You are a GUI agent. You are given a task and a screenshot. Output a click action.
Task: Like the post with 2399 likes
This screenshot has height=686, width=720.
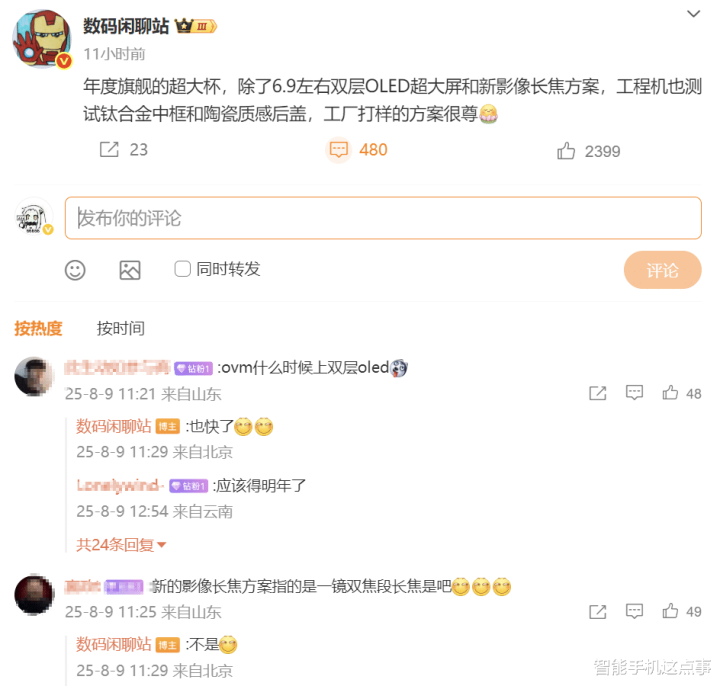tap(567, 151)
